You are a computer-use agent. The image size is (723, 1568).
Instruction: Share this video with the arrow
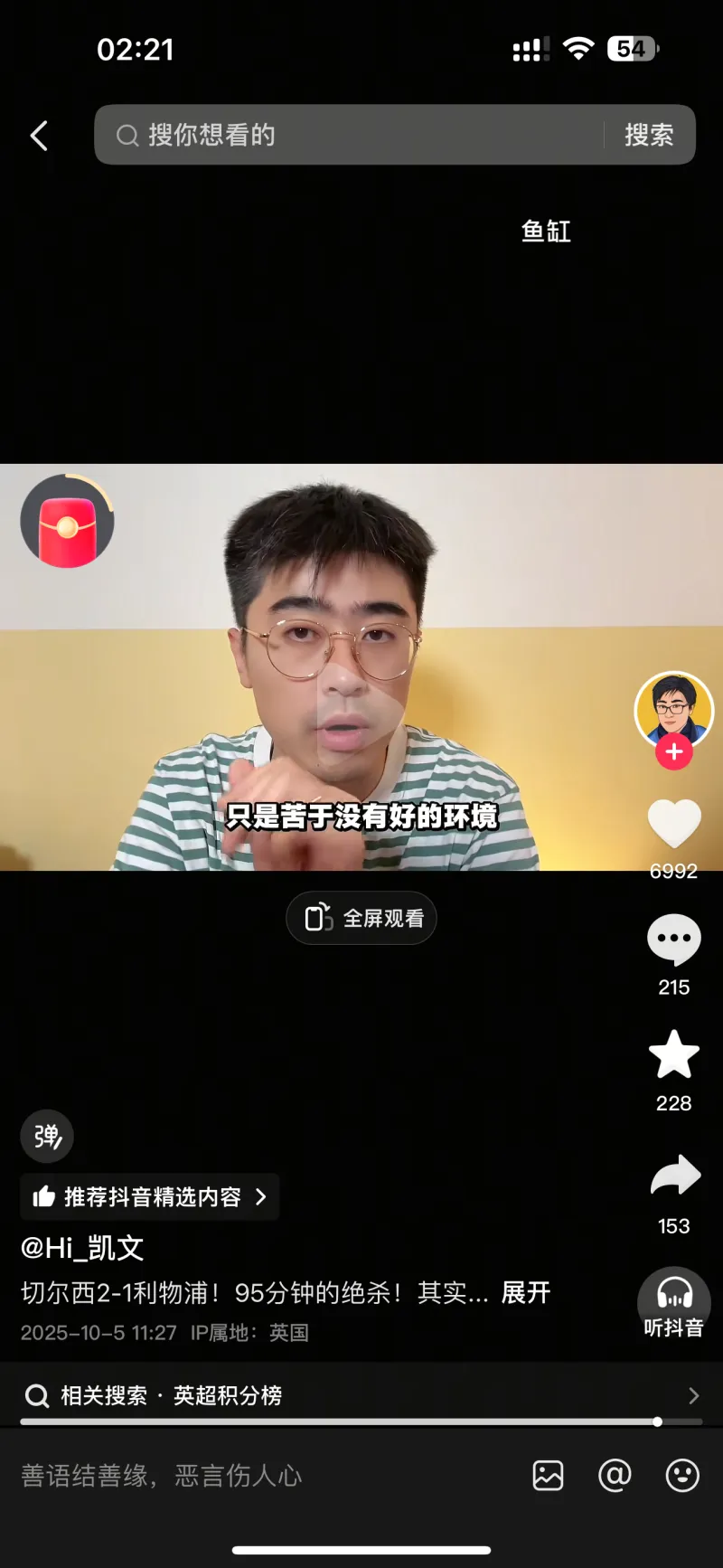674,1176
